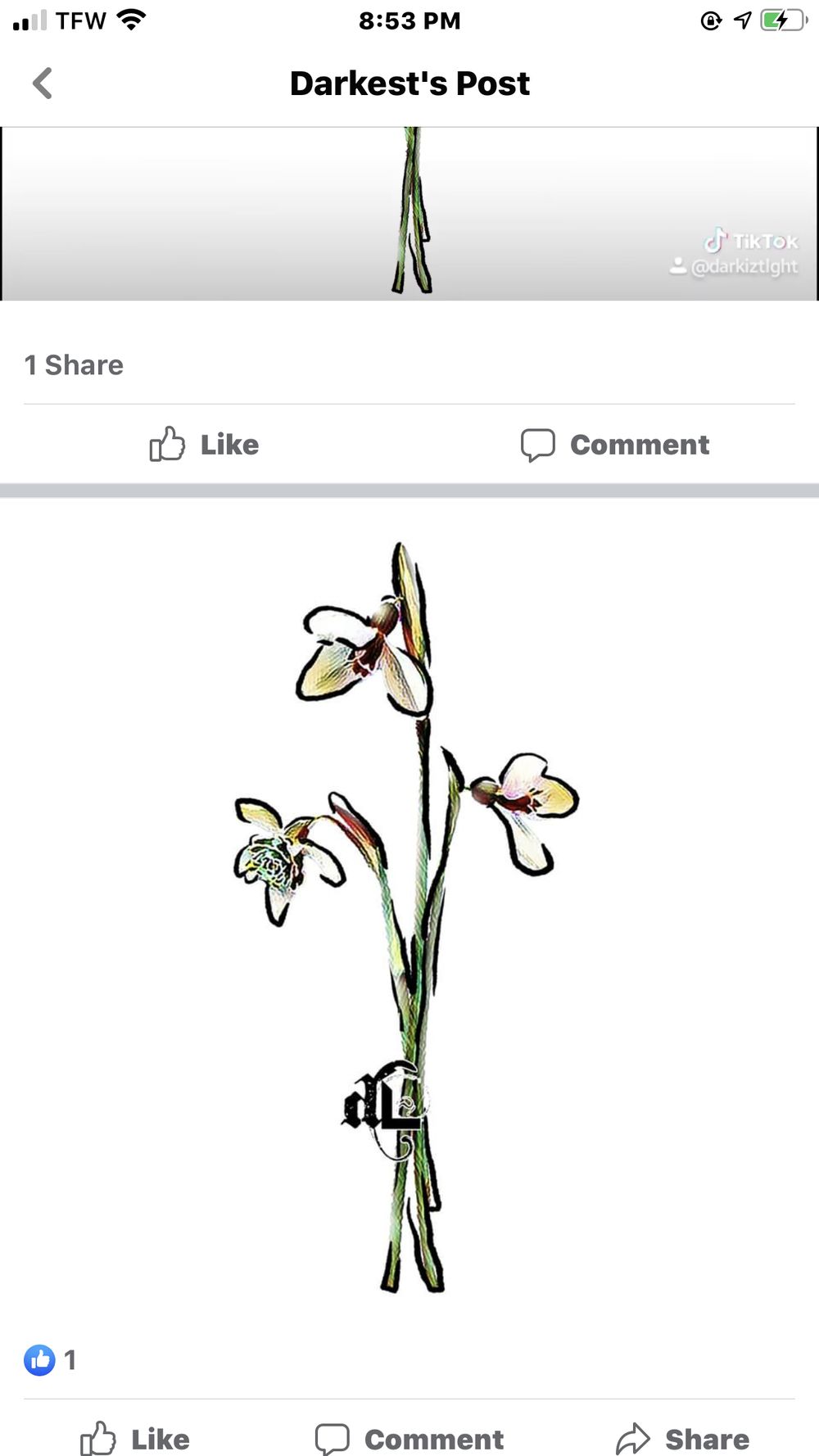Go back from Darkest's Post
Image resolution: width=819 pixels, height=1456 pixels.
tap(43, 84)
